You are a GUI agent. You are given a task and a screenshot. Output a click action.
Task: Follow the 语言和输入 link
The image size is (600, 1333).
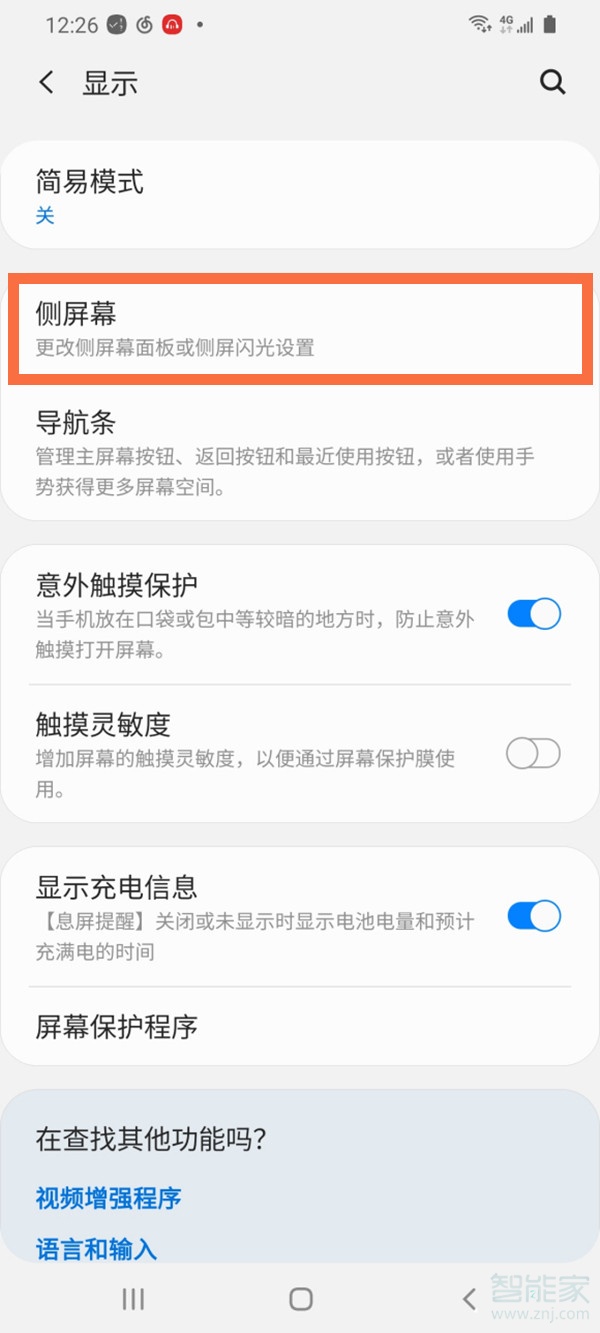coord(96,1248)
